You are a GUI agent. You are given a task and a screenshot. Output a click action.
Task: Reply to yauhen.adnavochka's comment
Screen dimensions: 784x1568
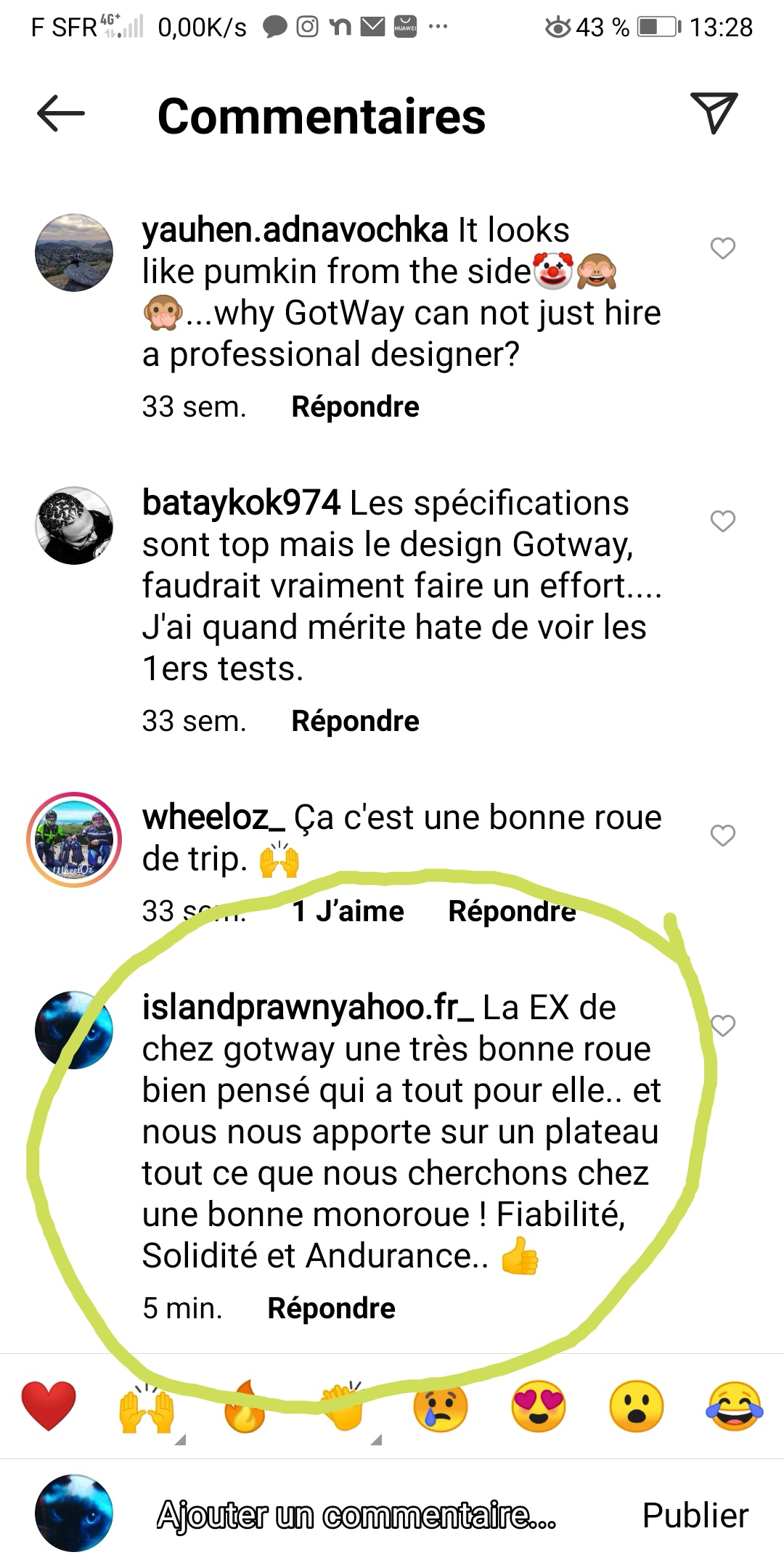(x=355, y=407)
